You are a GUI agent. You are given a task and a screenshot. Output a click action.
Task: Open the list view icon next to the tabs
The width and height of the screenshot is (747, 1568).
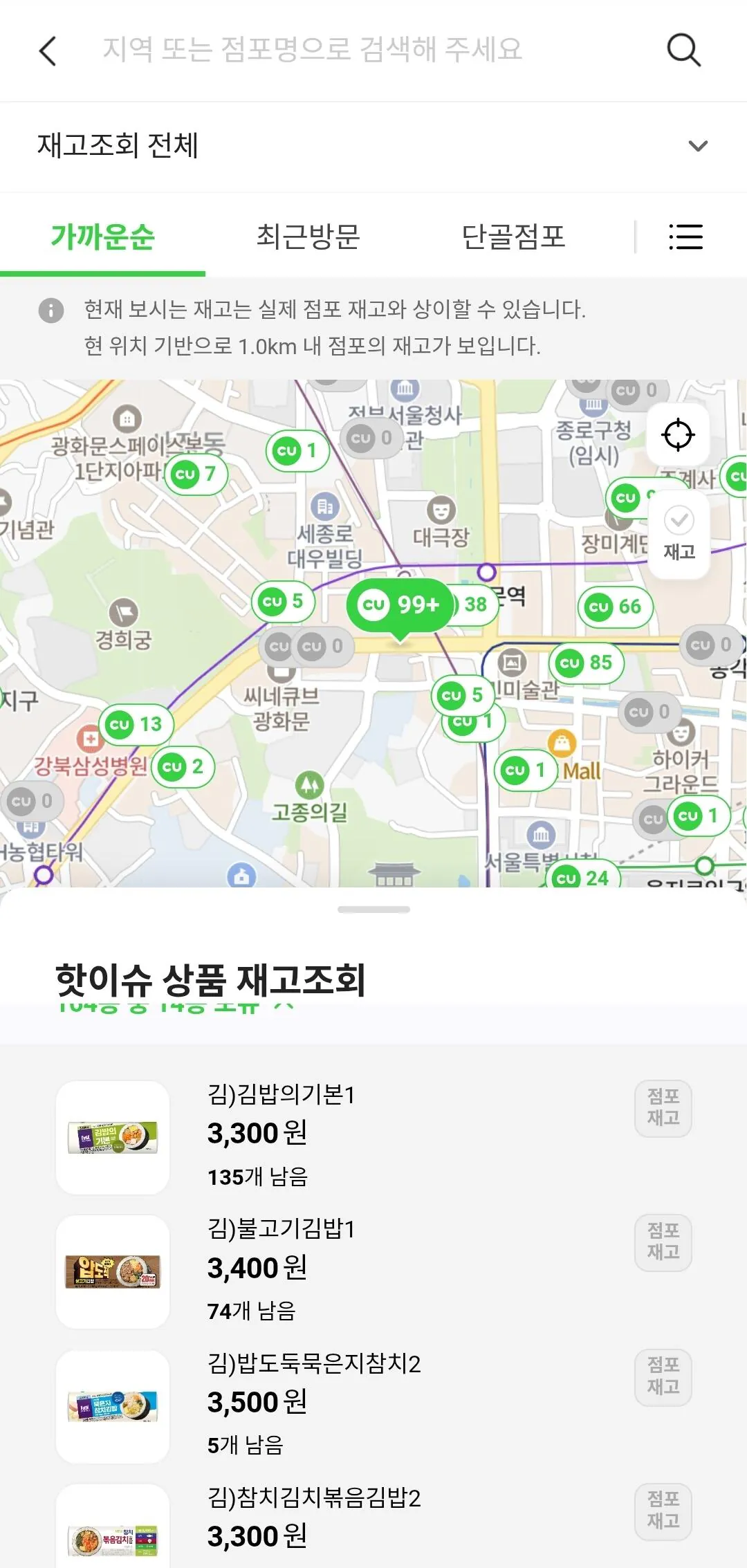[x=686, y=237]
